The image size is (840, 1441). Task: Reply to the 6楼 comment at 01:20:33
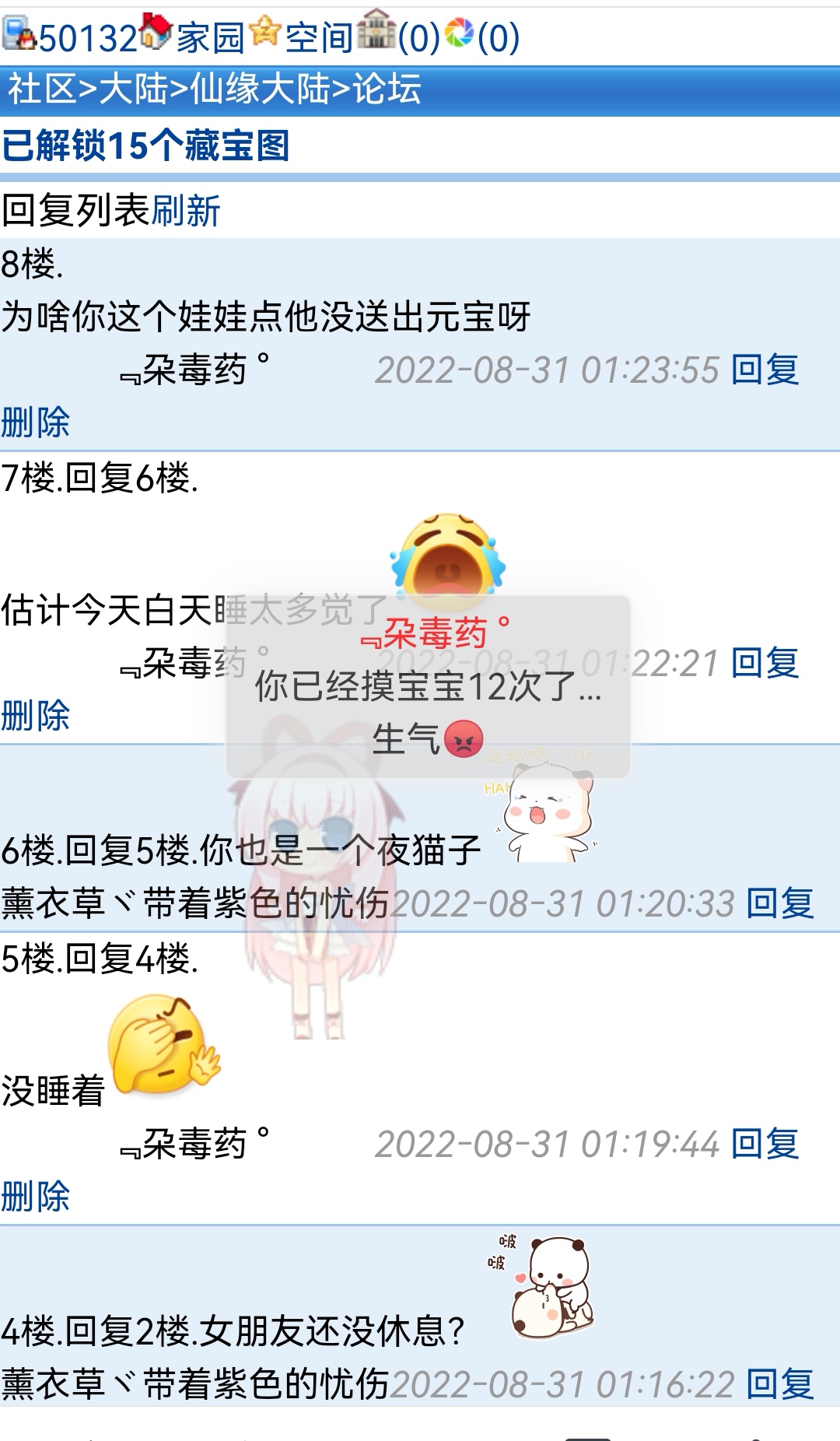tap(780, 903)
